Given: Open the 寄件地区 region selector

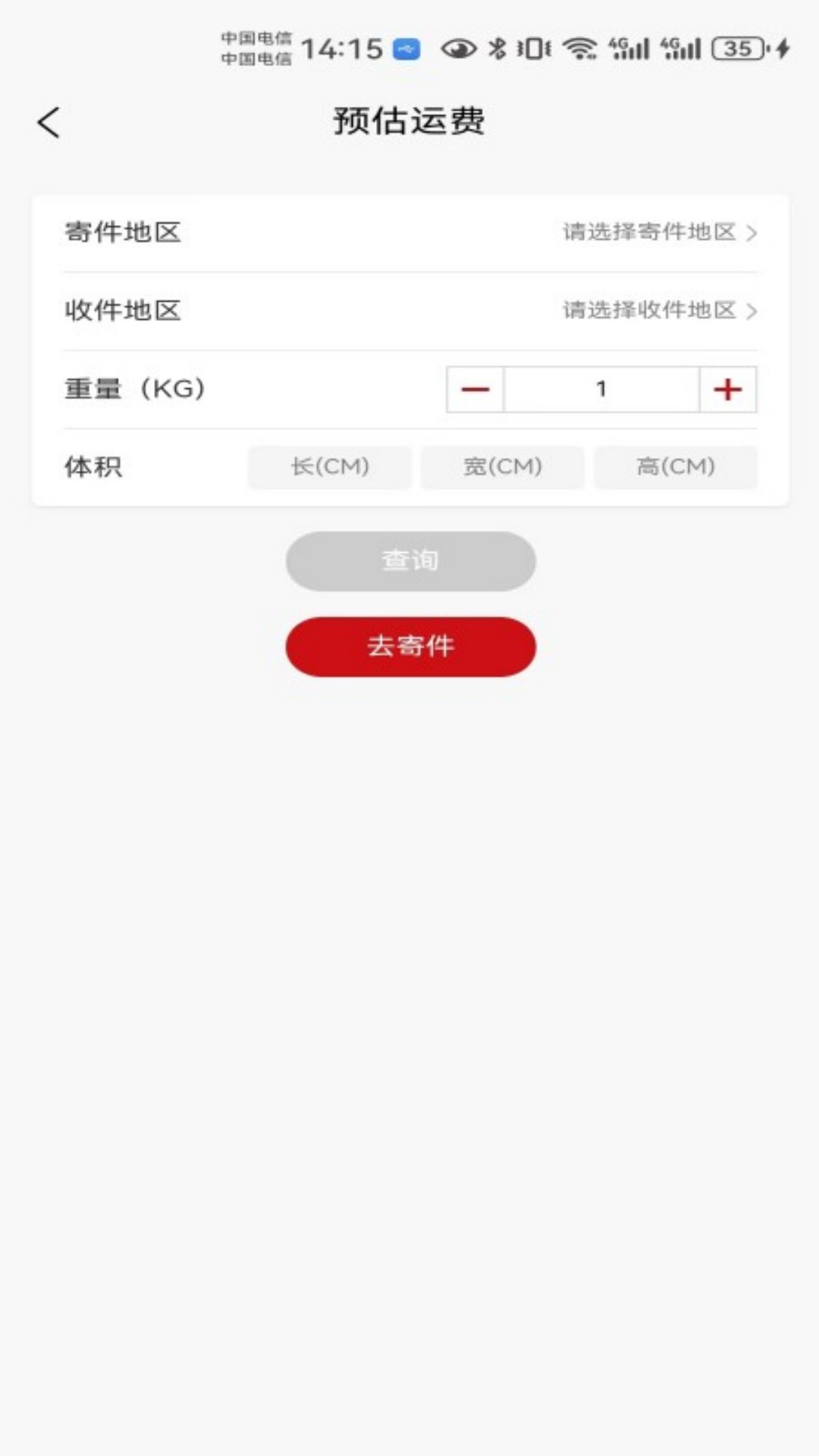Looking at the screenshot, I should 409,234.
